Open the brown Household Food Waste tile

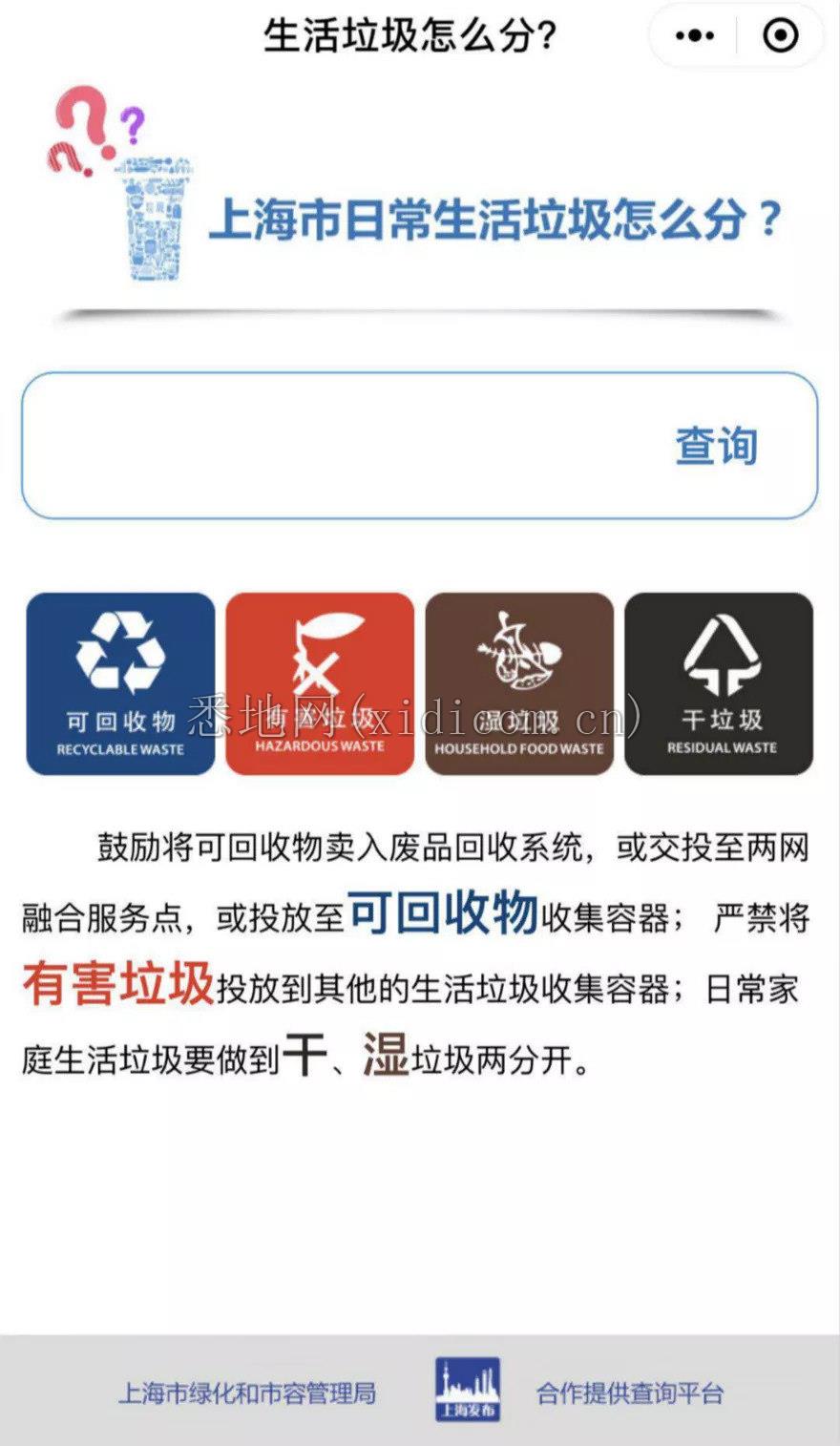[x=519, y=683]
